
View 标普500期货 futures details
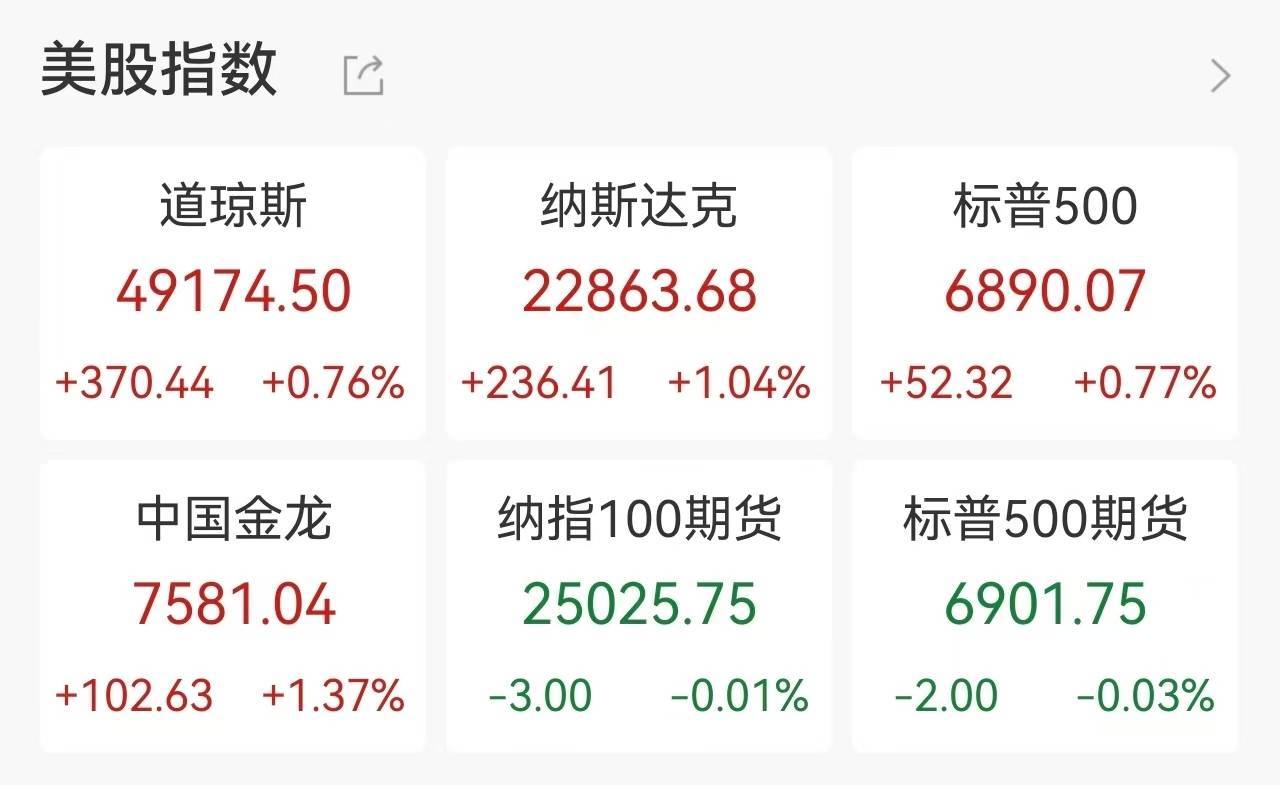[x=1045, y=606]
